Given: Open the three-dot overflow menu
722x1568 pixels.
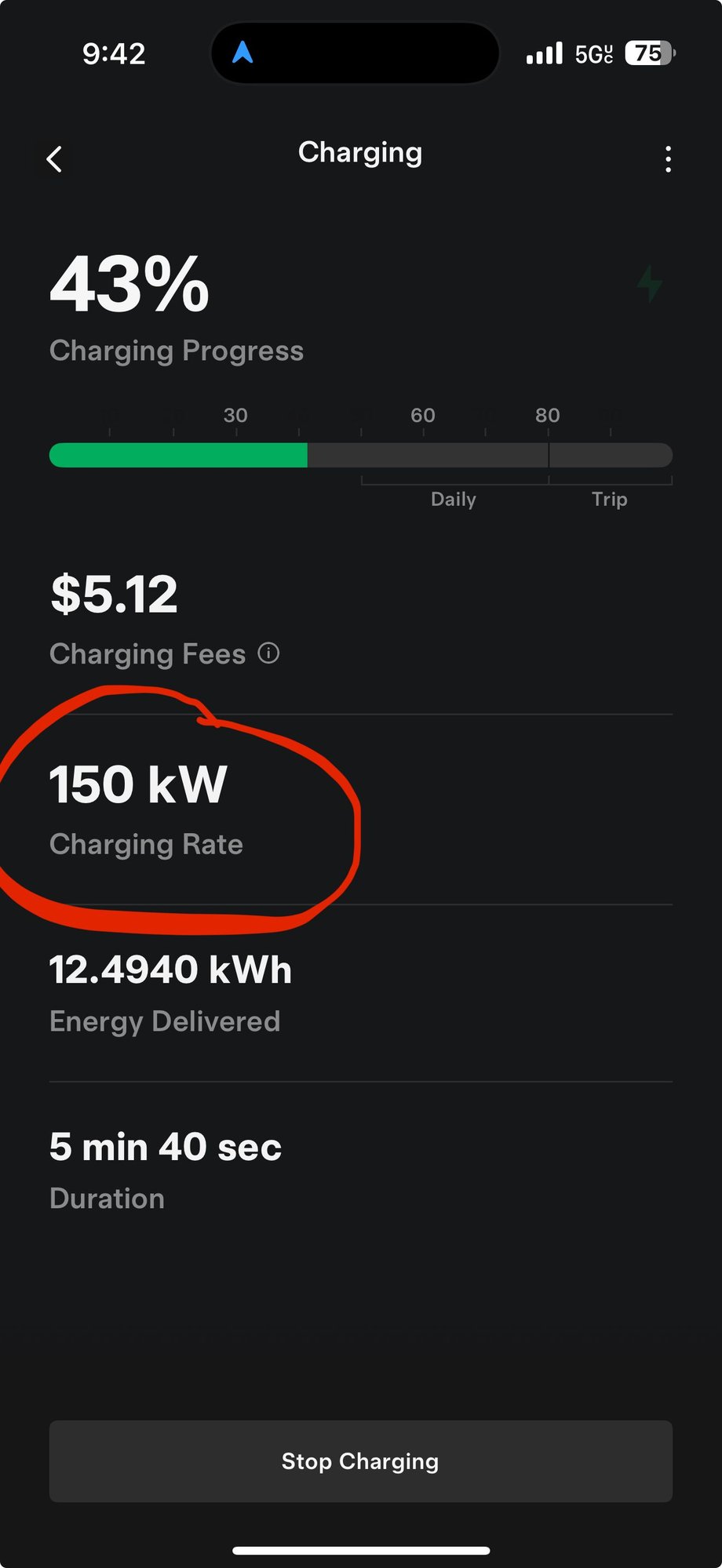Looking at the screenshot, I should [668, 159].
